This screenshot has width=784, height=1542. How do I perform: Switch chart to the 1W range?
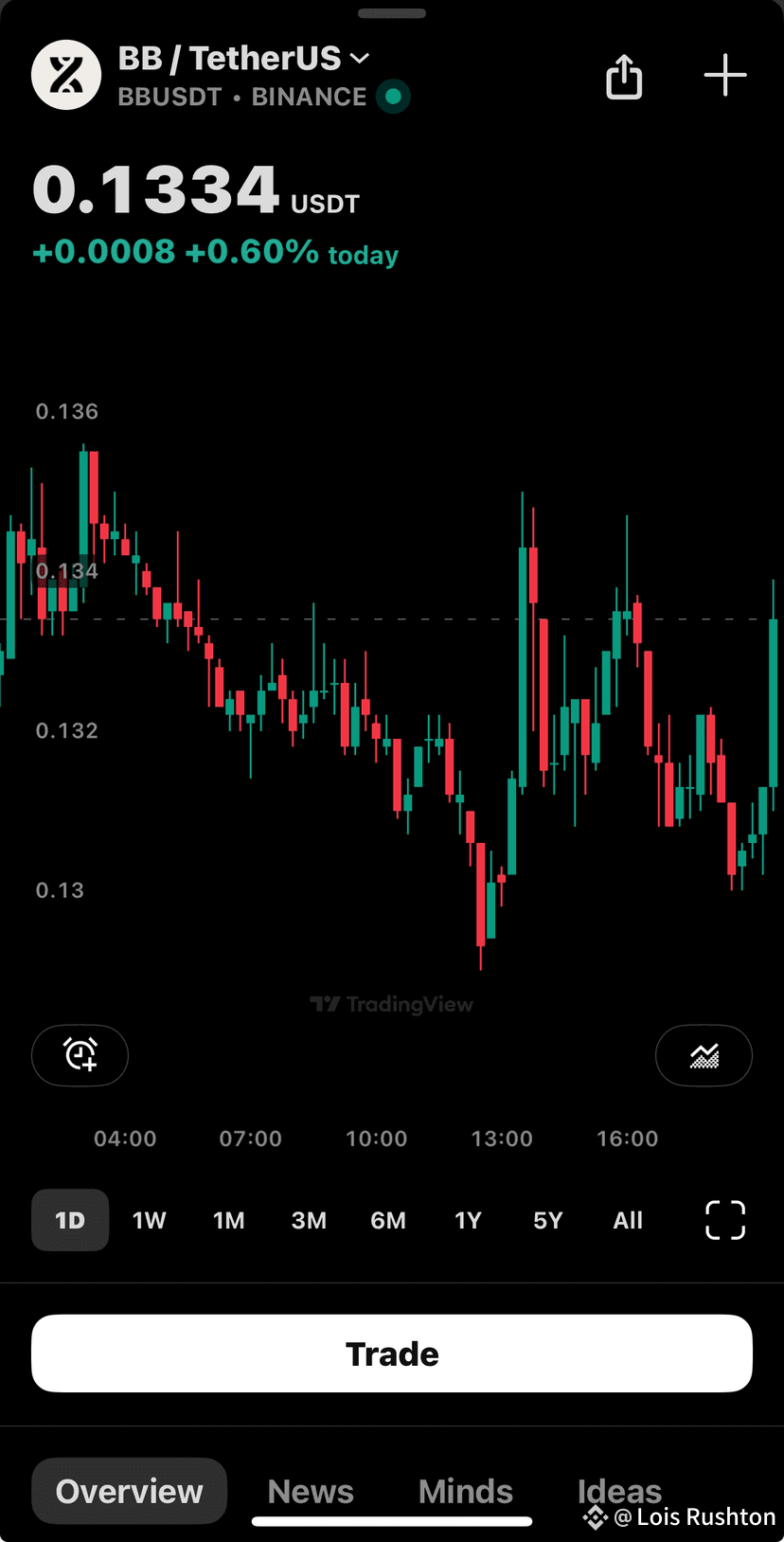tap(150, 1220)
